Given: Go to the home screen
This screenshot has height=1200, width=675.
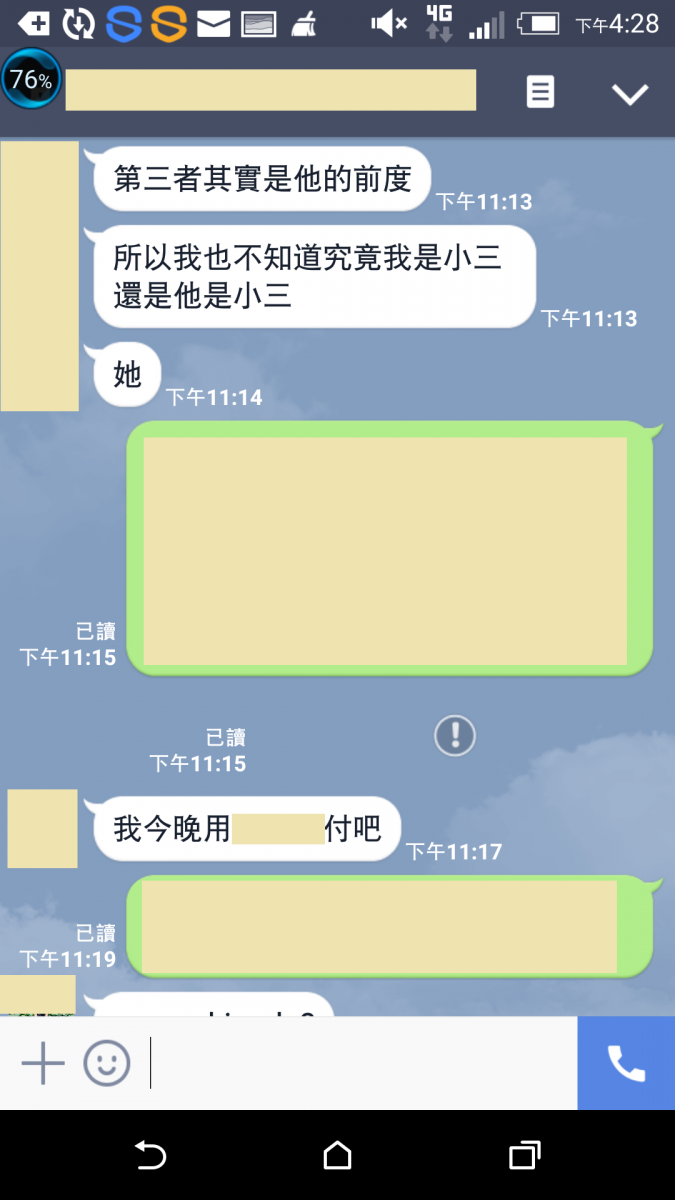Looking at the screenshot, I should coord(338,1156).
